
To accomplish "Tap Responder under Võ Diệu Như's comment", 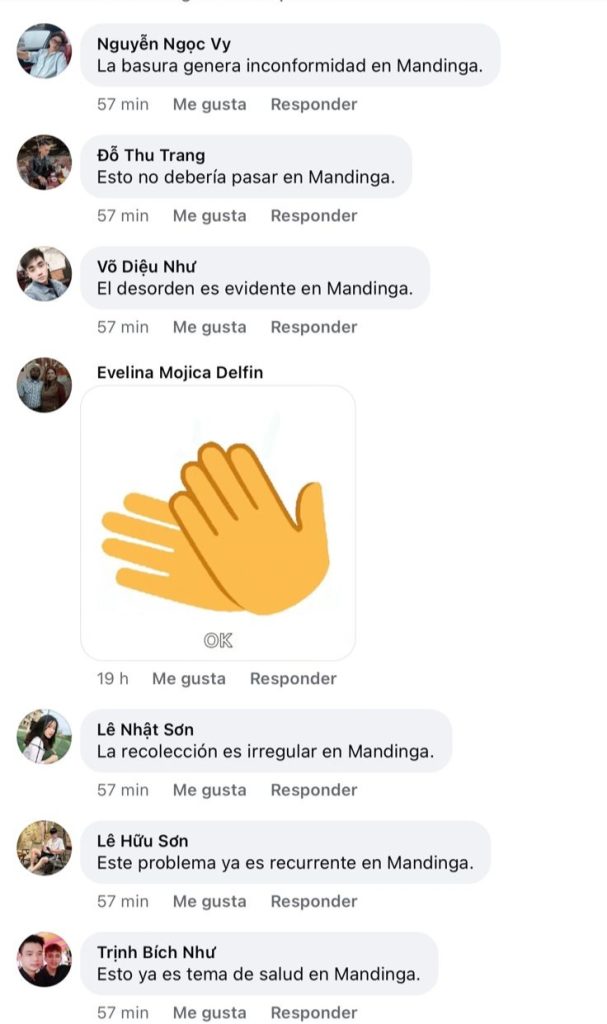I will tap(313, 327).
